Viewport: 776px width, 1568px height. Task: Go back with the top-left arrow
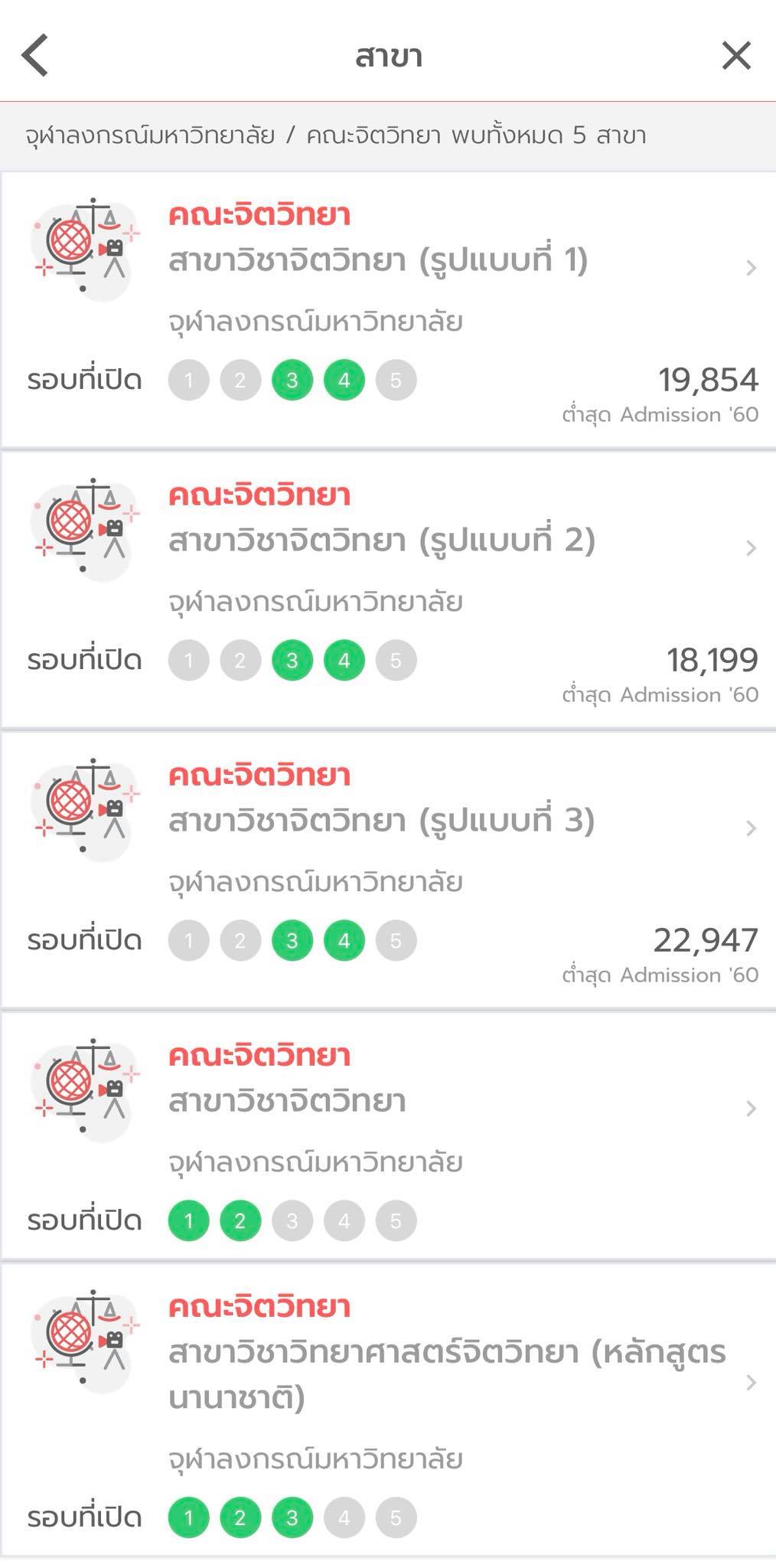[x=35, y=55]
